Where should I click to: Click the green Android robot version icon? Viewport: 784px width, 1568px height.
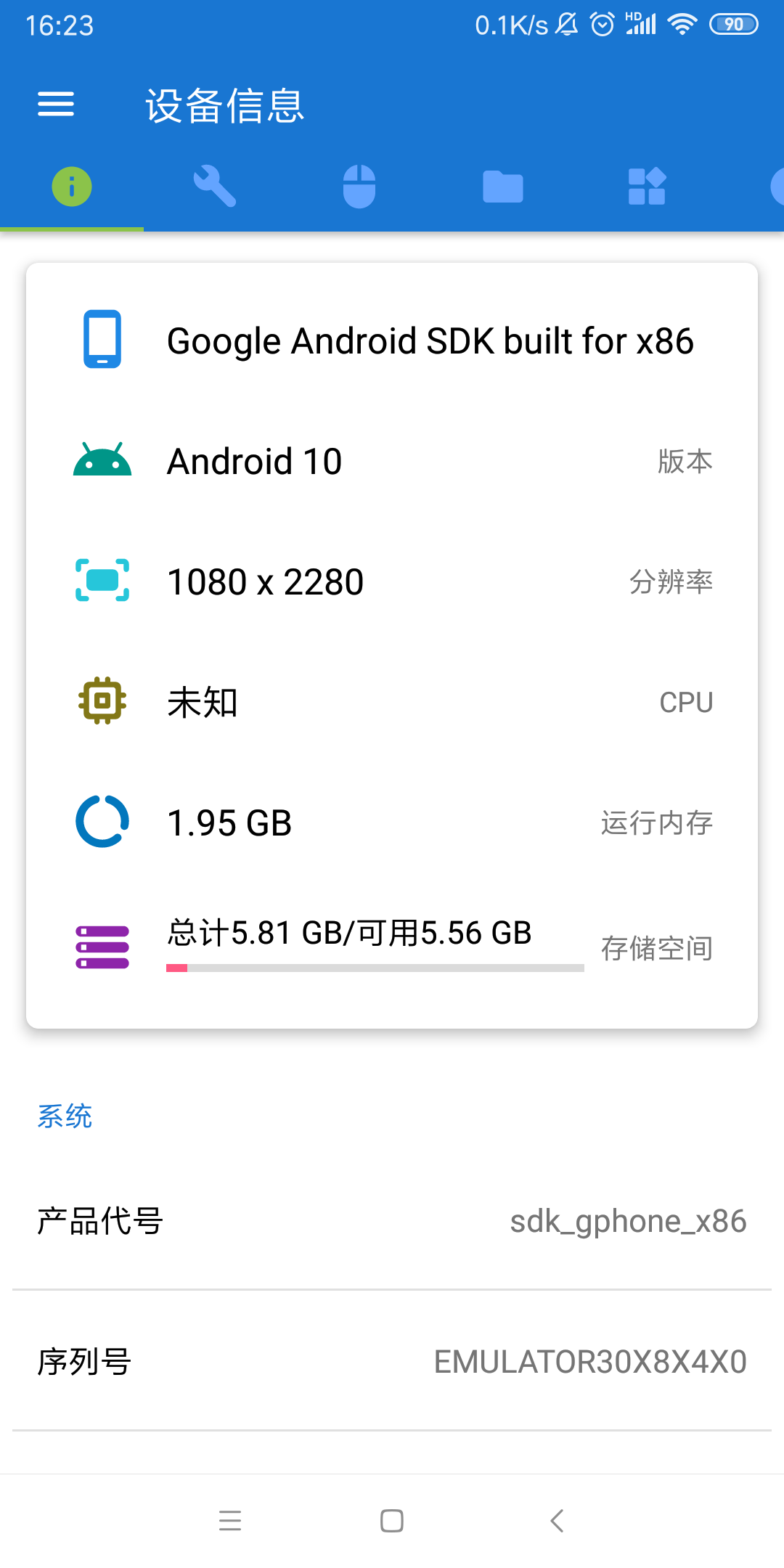(x=102, y=460)
